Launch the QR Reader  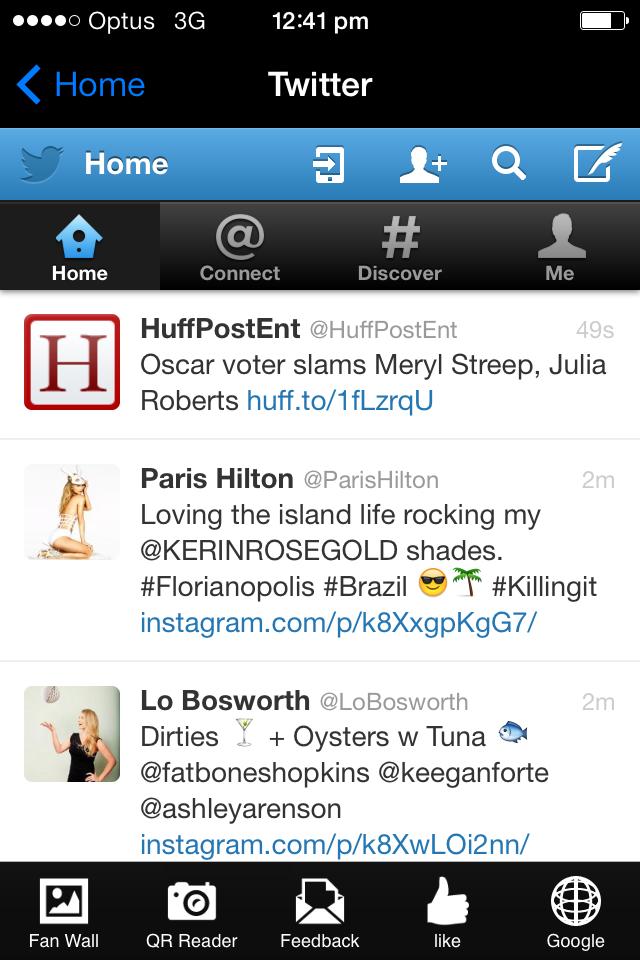pos(192,912)
